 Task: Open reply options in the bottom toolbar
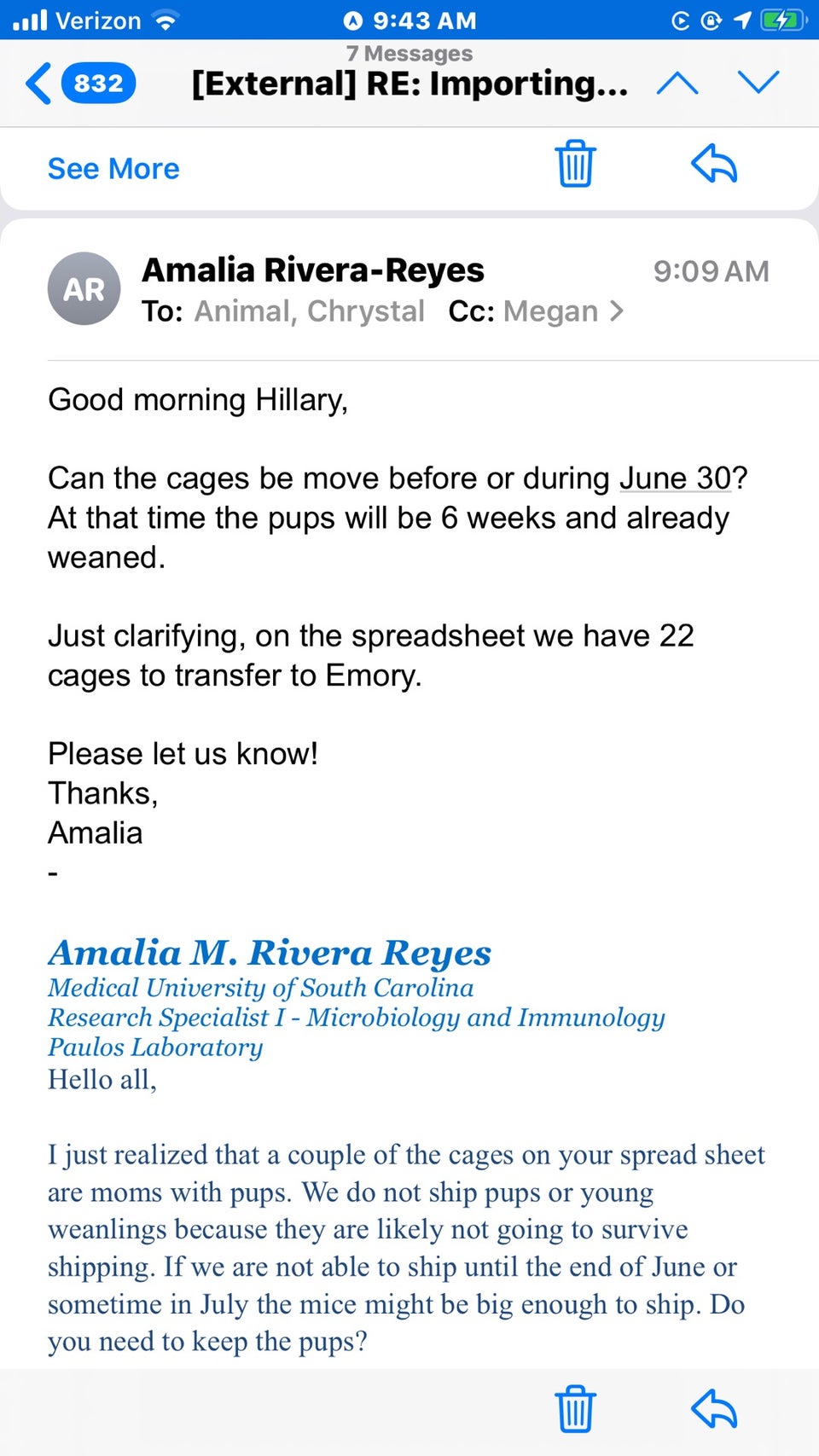click(713, 1408)
